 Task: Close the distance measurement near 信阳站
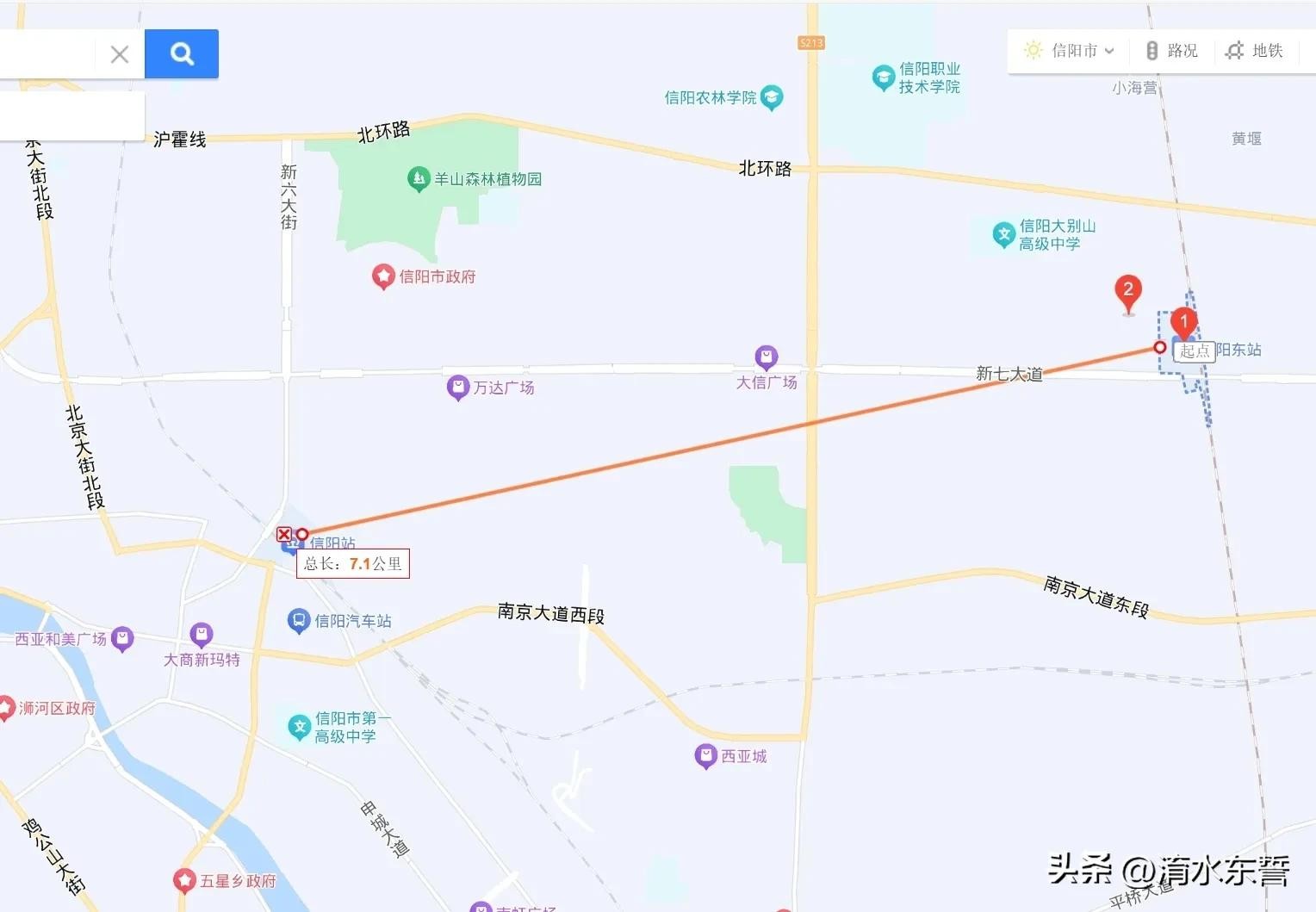(x=283, y=534)
